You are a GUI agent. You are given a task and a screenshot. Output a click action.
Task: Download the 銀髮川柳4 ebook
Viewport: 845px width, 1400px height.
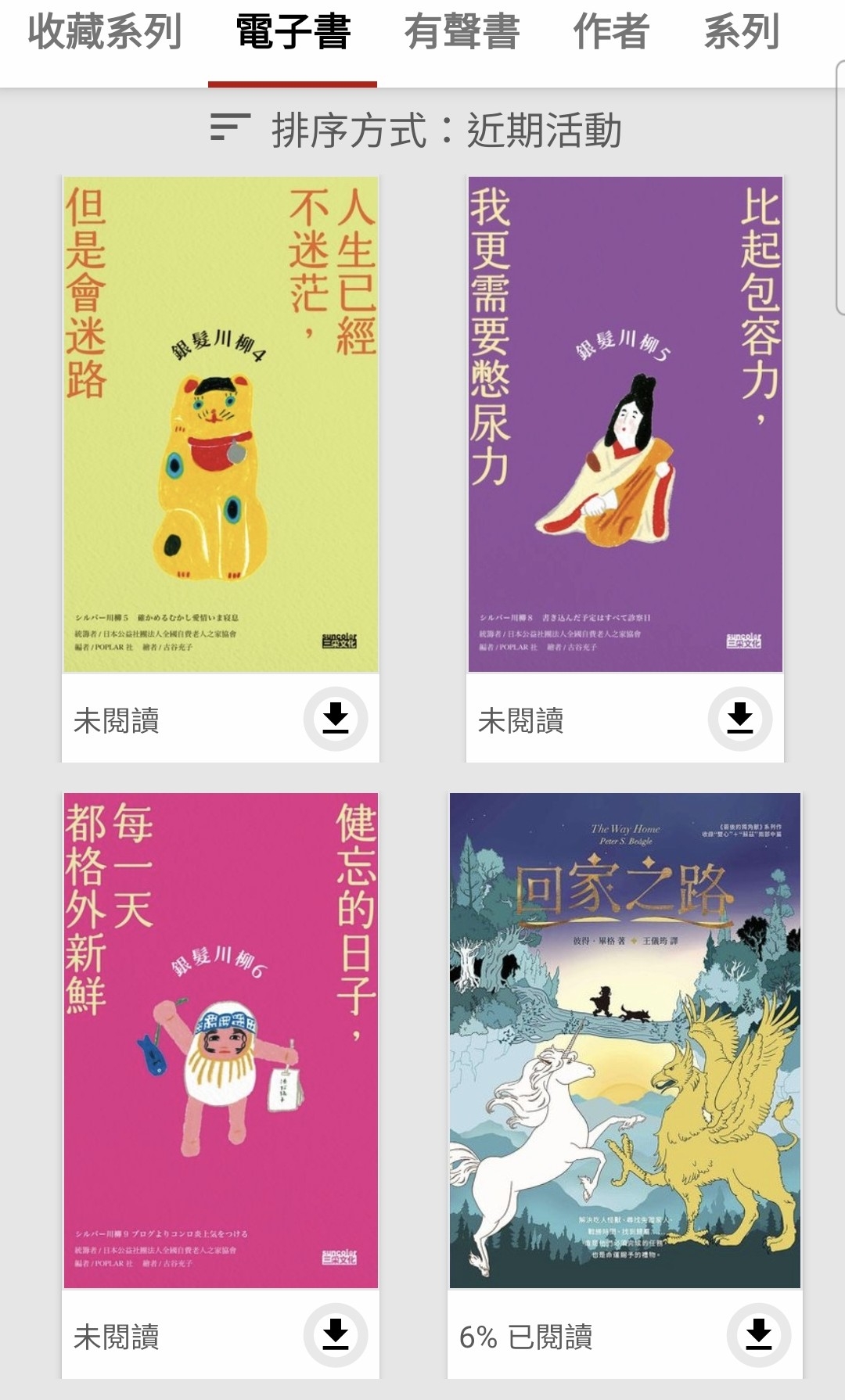coord(336,718)
